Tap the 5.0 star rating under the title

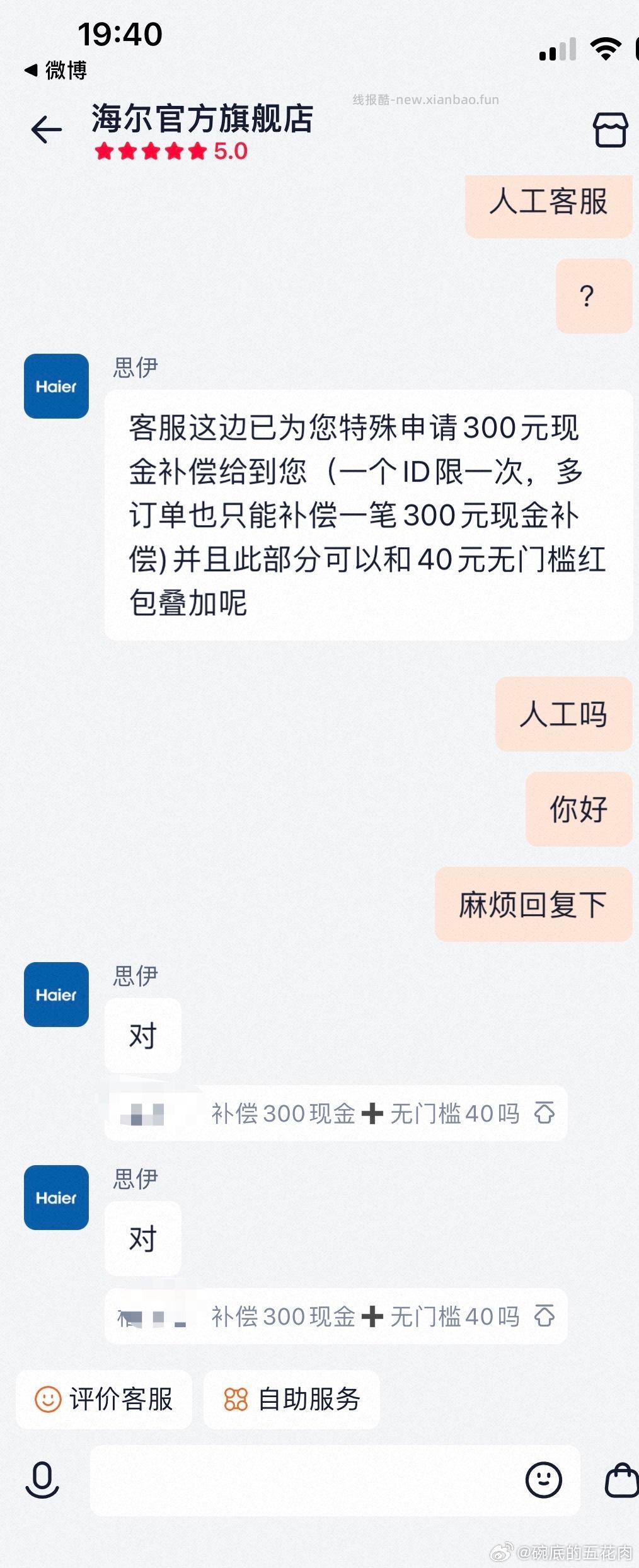171,151
